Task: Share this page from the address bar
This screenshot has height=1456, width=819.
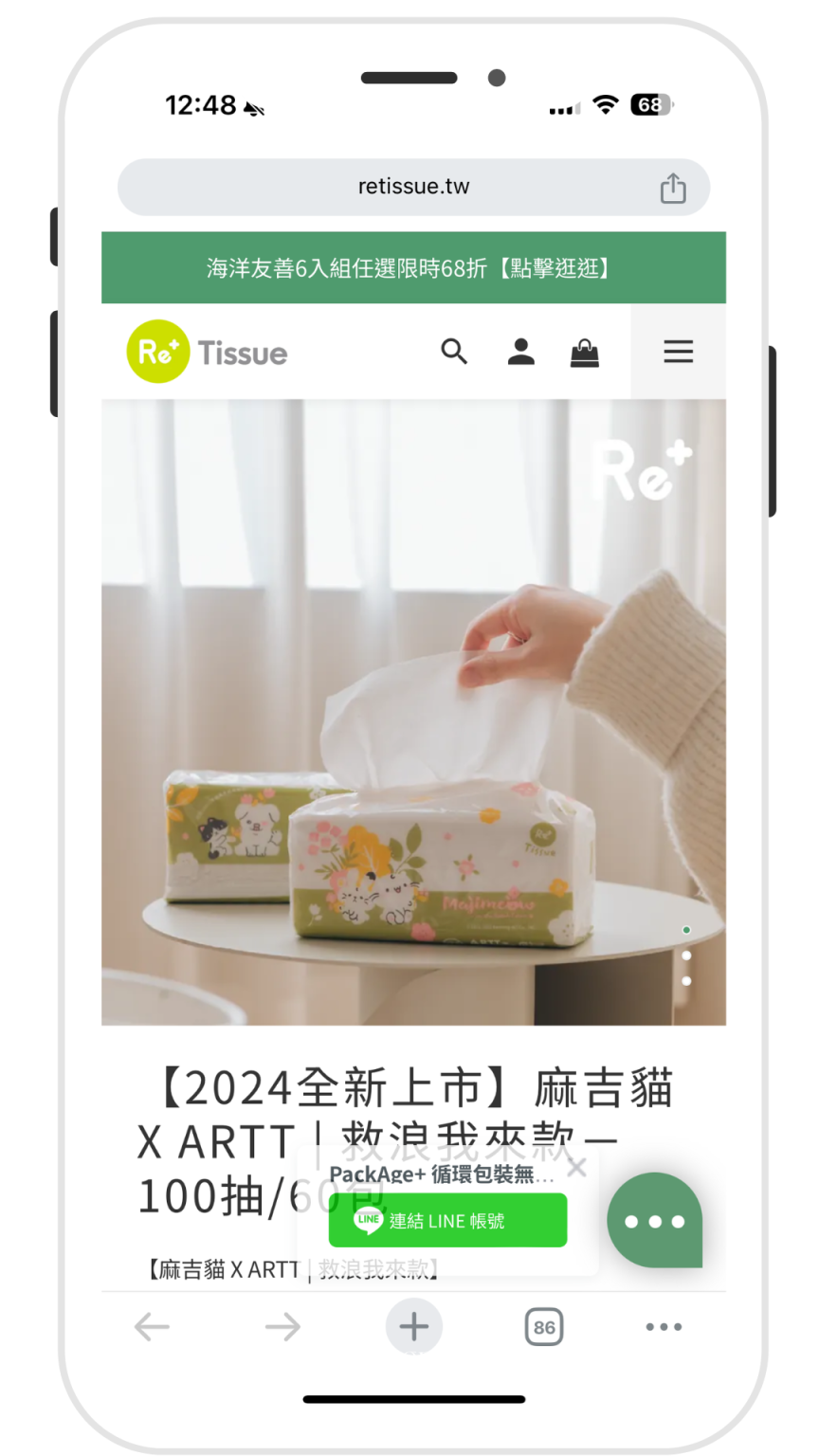Action: tap(673, 188)
